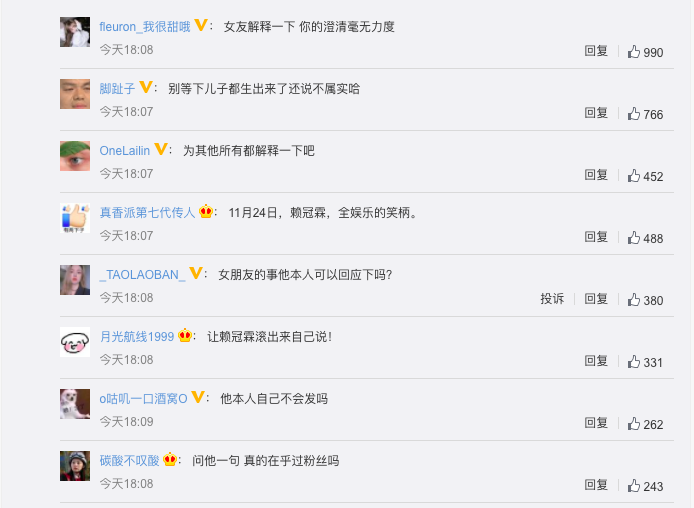694x508 pixels.
Task: Open OneLailin's profile from username
Action: tap(125, 150)
